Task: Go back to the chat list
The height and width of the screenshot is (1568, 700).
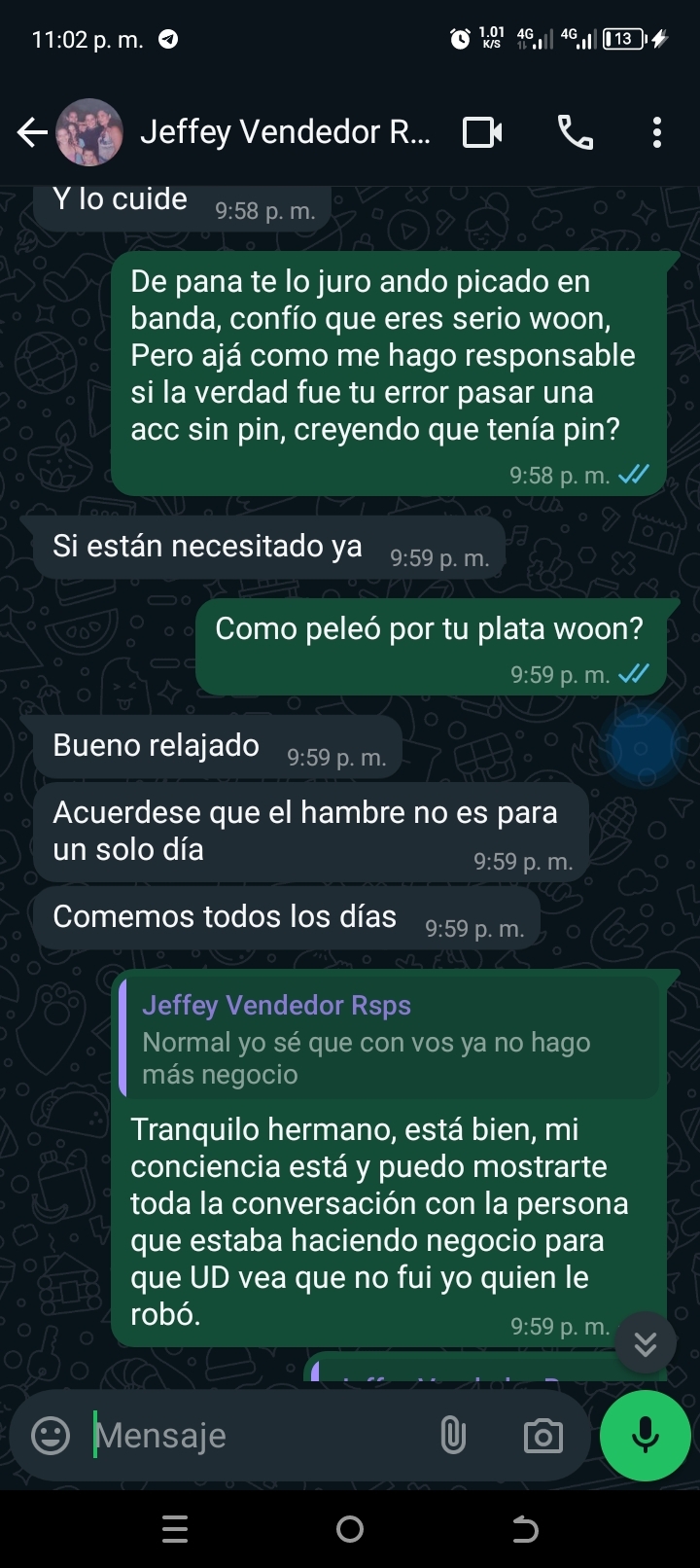Action: point(32,132)
